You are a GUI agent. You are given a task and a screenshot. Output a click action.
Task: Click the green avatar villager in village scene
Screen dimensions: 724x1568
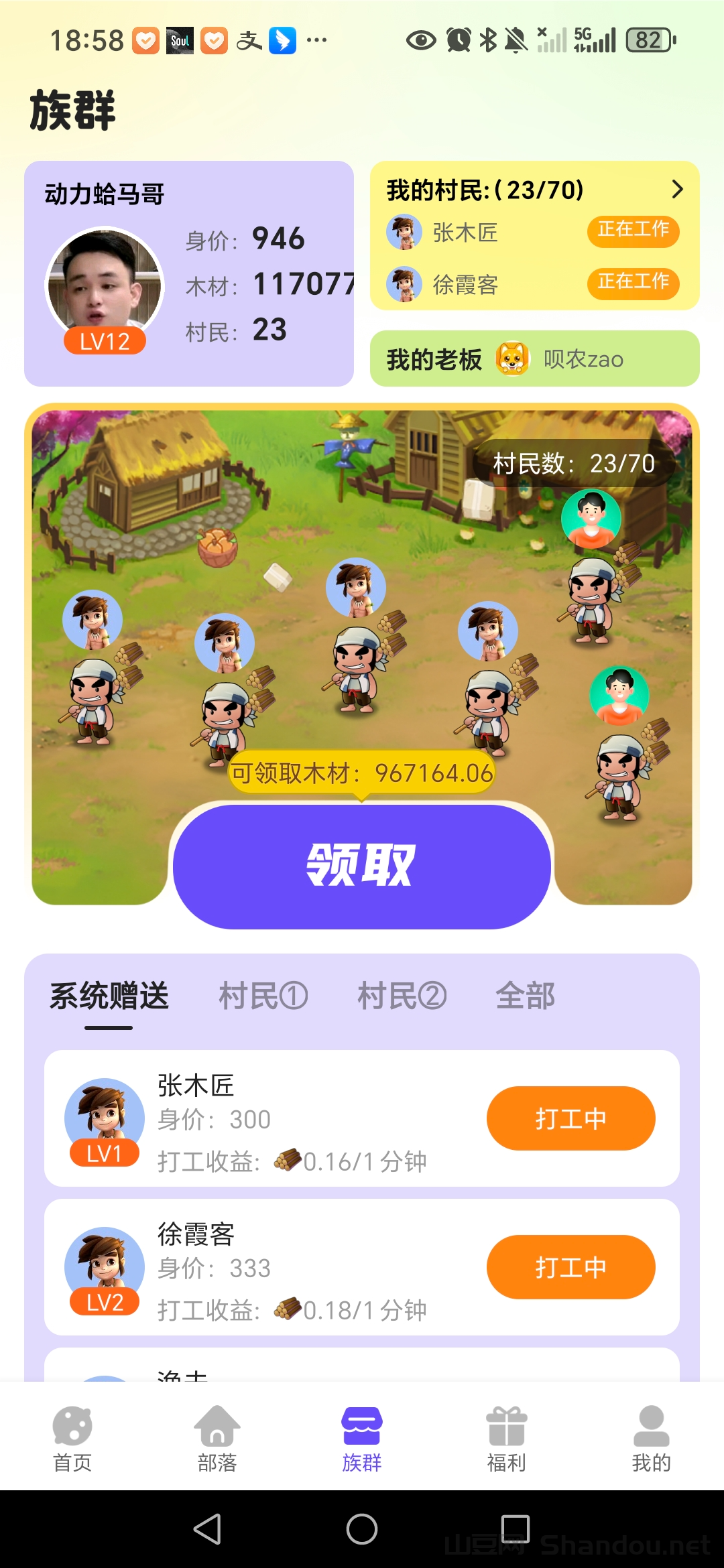coord(593,517)
